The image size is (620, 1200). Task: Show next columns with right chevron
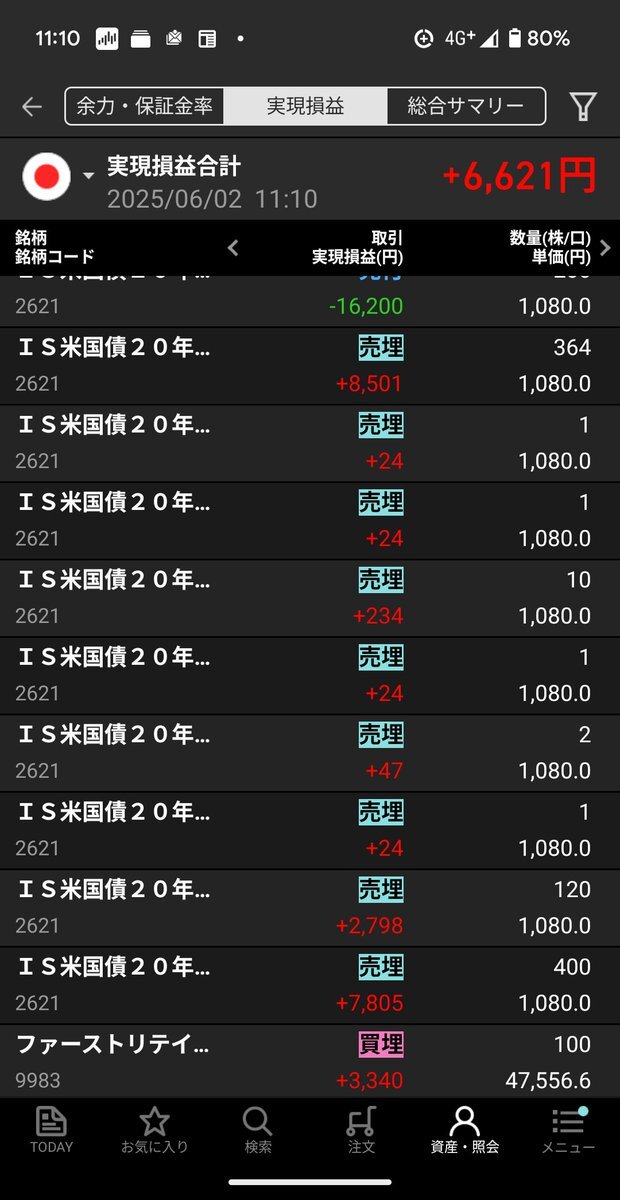[x=604, y=248]
